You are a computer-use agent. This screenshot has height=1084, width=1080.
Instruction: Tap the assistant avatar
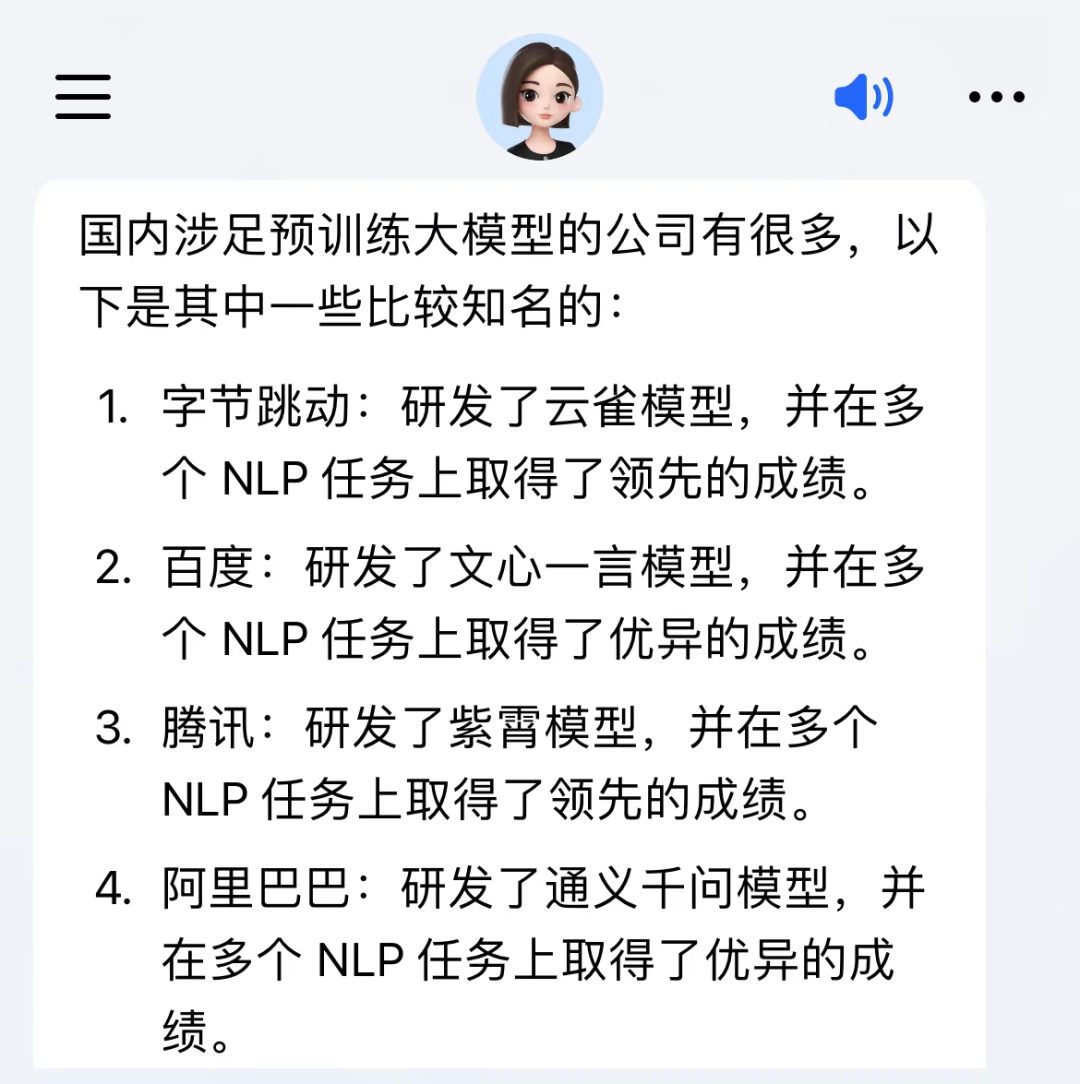tap(540, 97)
